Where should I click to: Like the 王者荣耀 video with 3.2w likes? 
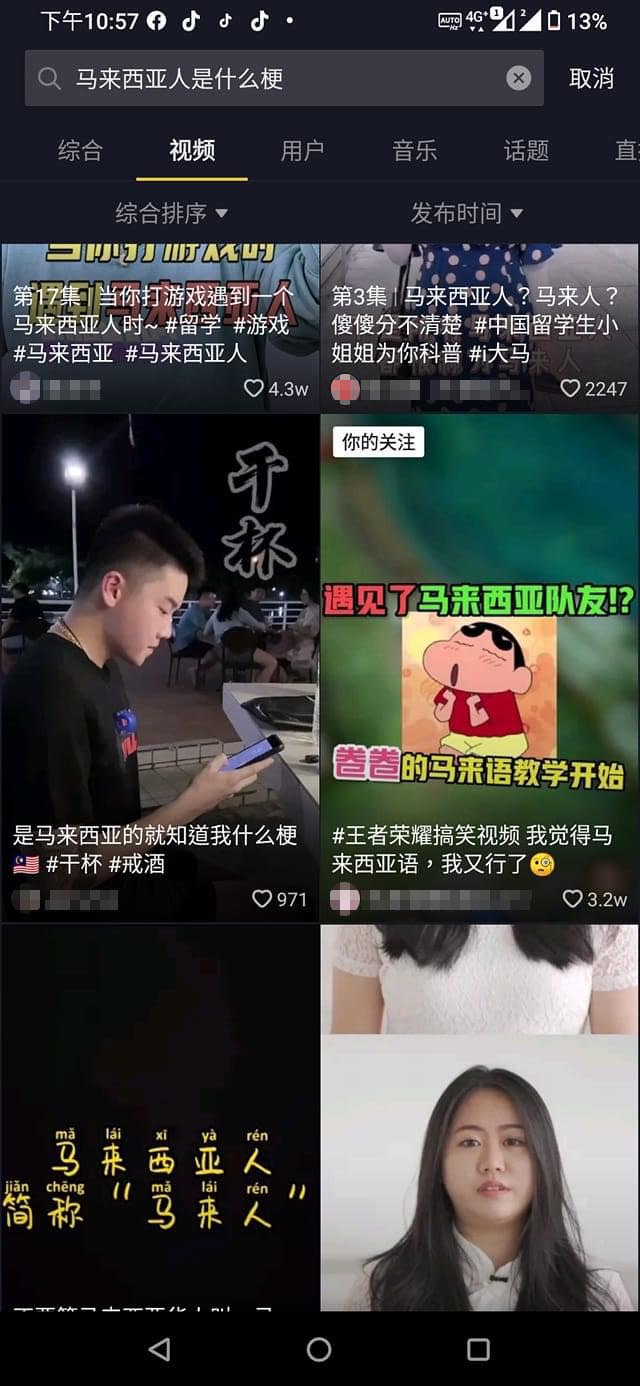(x=572, y=899)
